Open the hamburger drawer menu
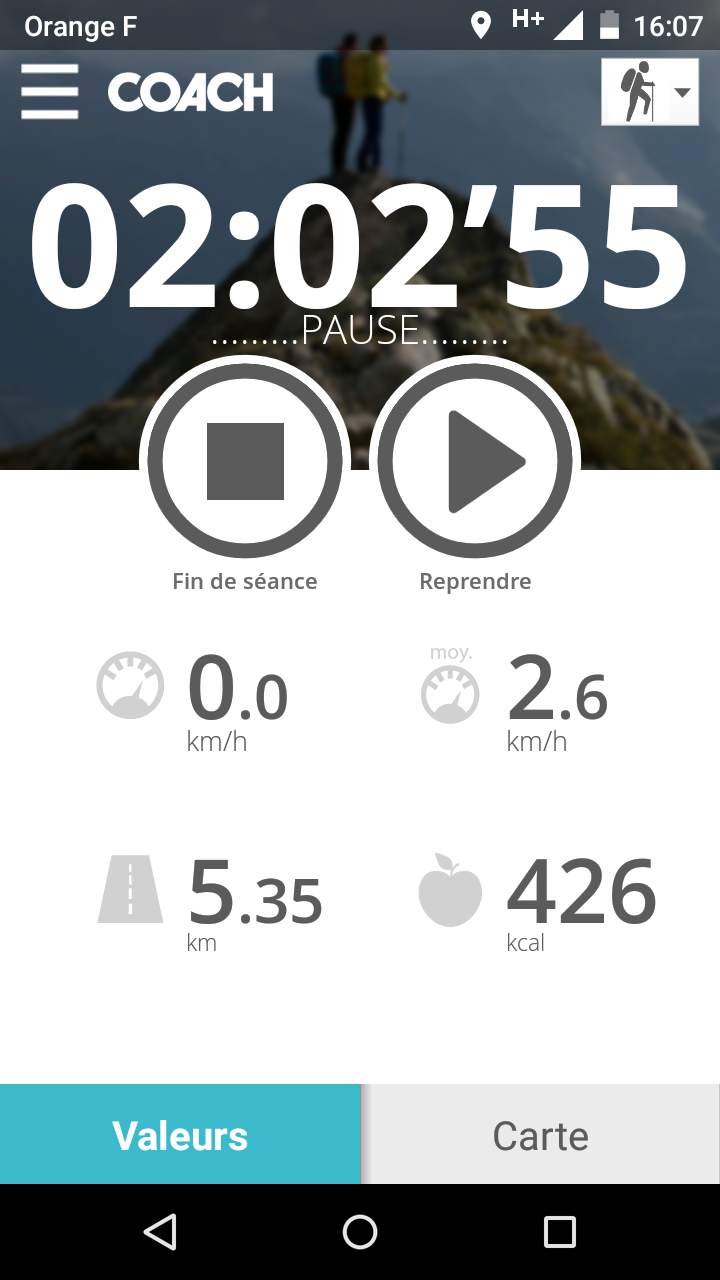720x1280 pixels. coord(49,92)
